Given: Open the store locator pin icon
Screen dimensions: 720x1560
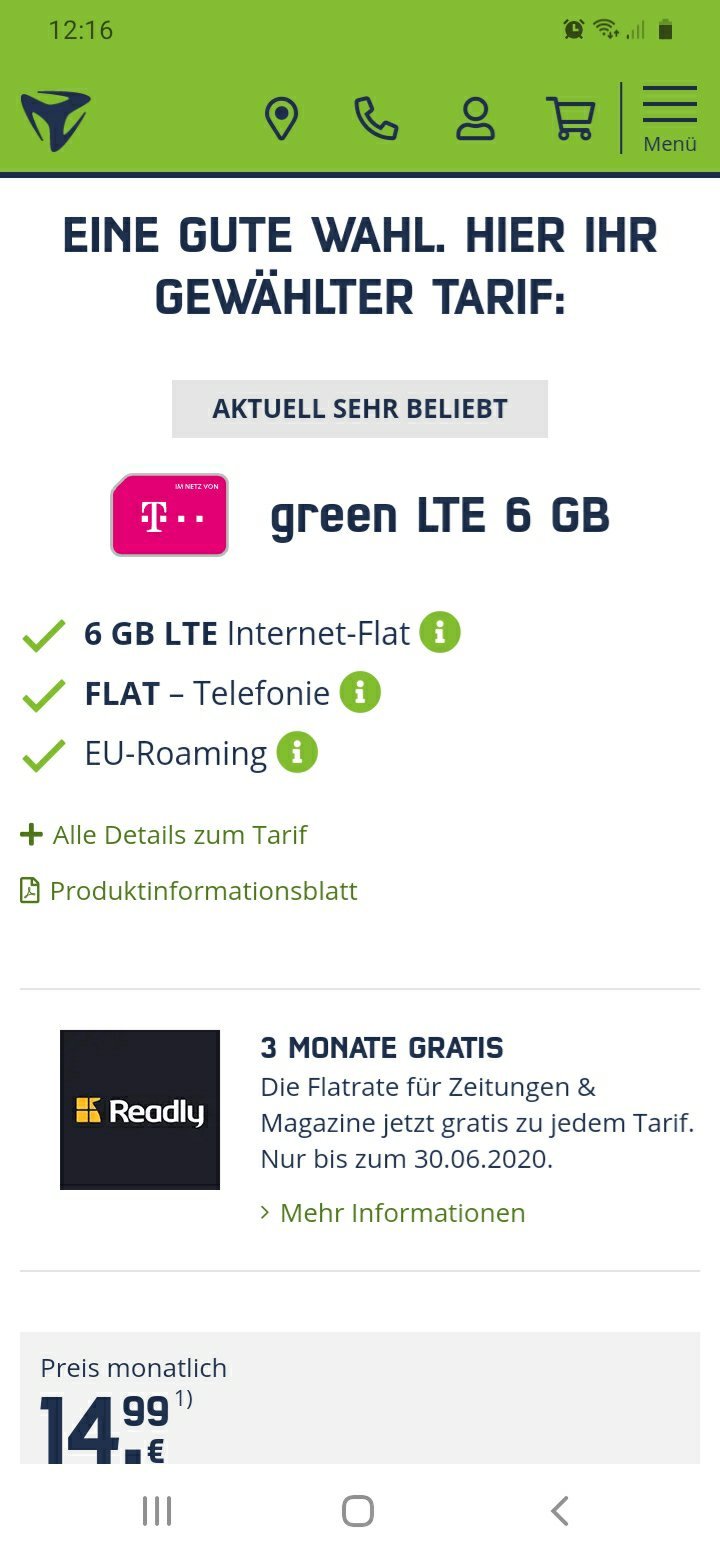Looking at the screenshot, I should tap(281, 119).
